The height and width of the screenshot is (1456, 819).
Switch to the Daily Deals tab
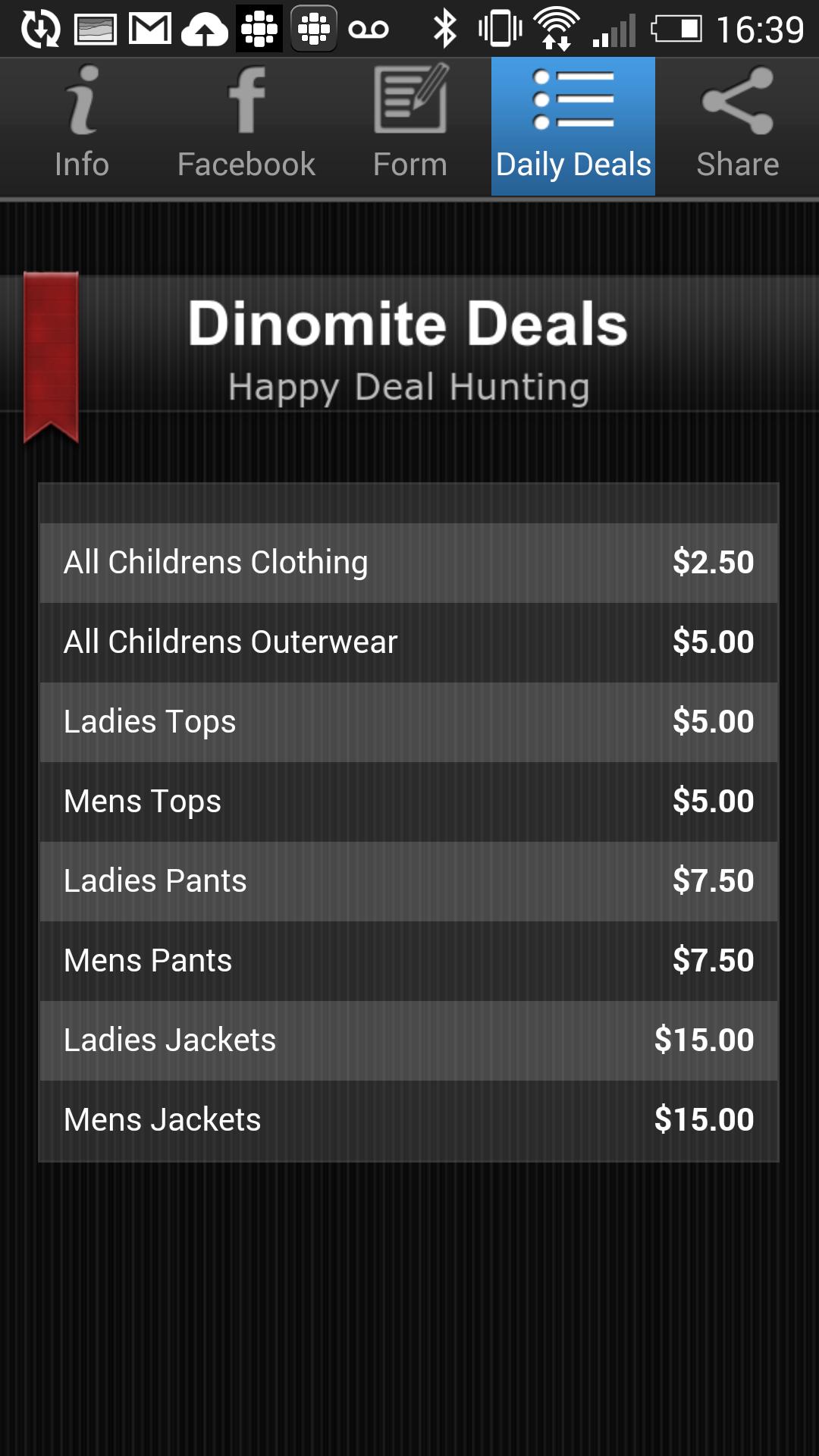573,125
